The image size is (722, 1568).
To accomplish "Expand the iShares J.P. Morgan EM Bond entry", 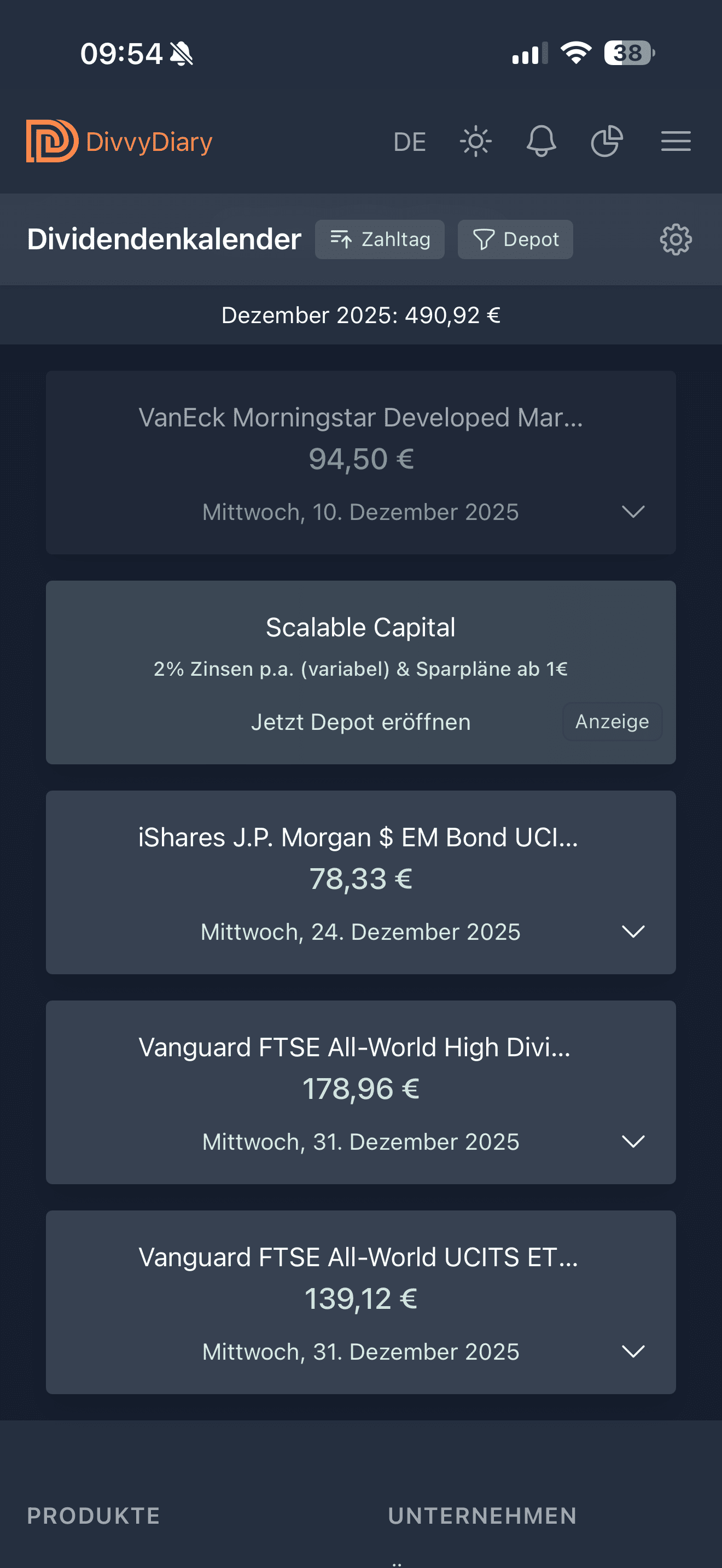I will point(633,932).
